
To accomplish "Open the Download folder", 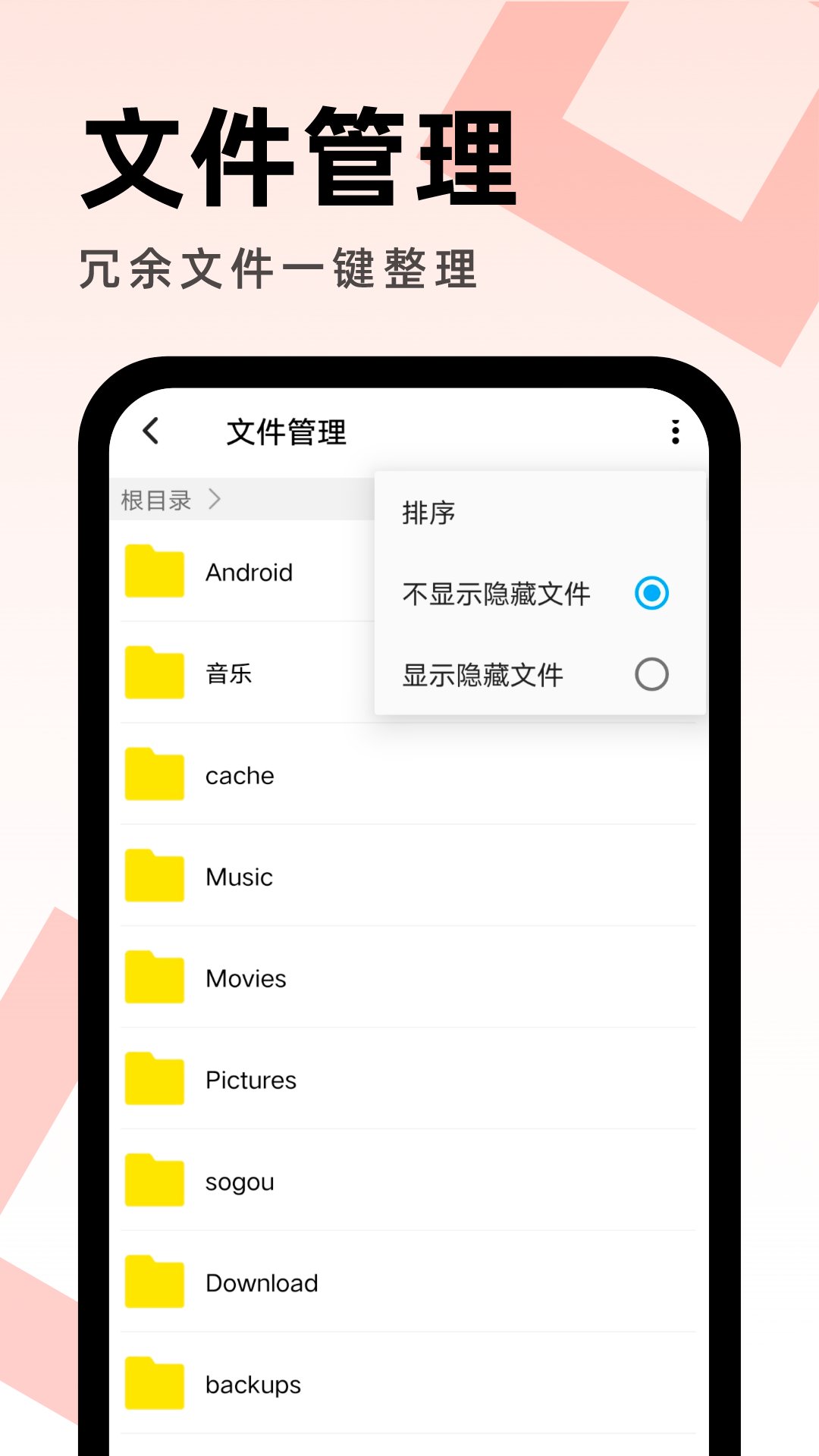I will 154,1282.
